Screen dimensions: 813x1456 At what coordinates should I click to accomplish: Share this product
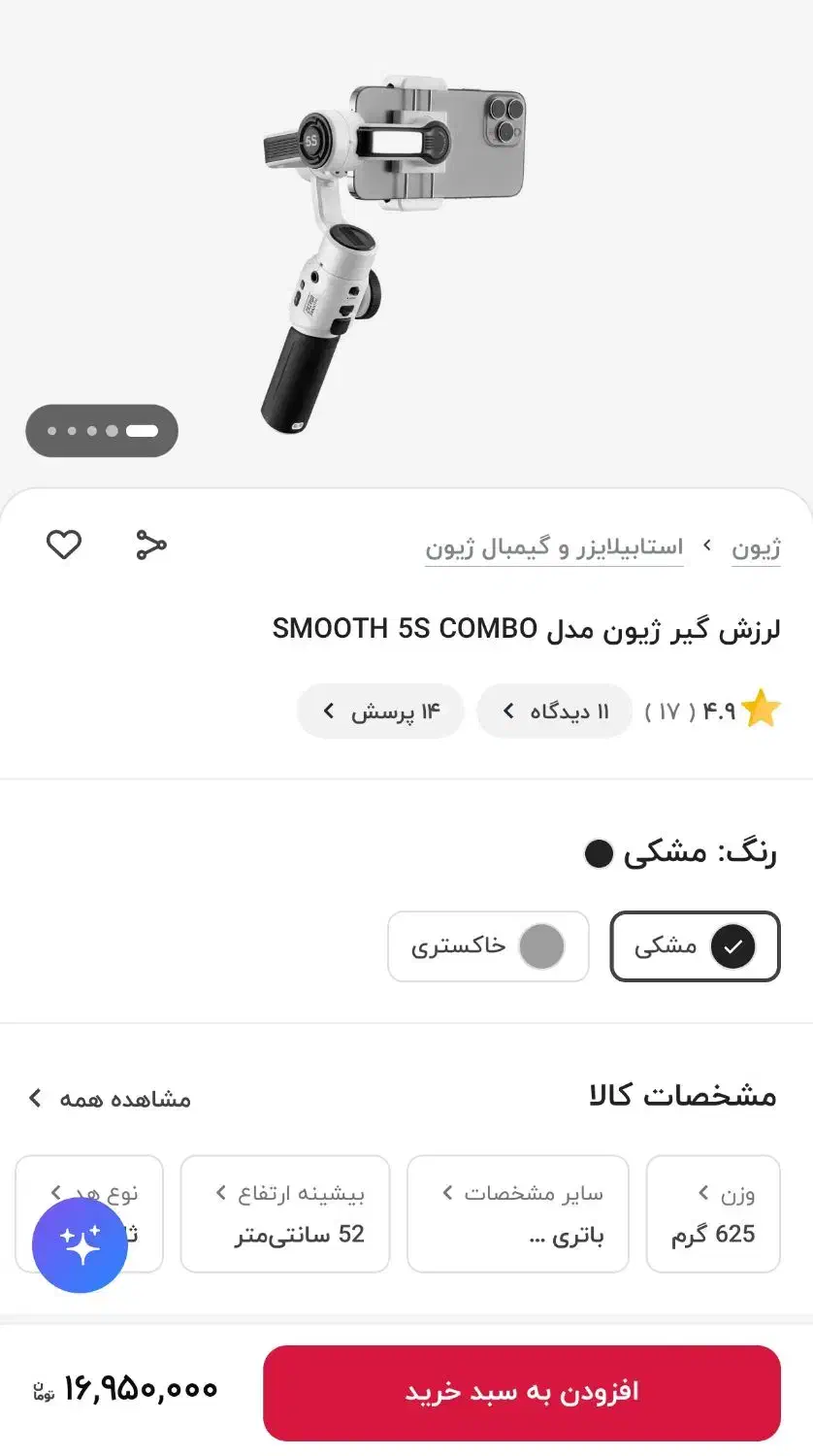pos(150,545)
